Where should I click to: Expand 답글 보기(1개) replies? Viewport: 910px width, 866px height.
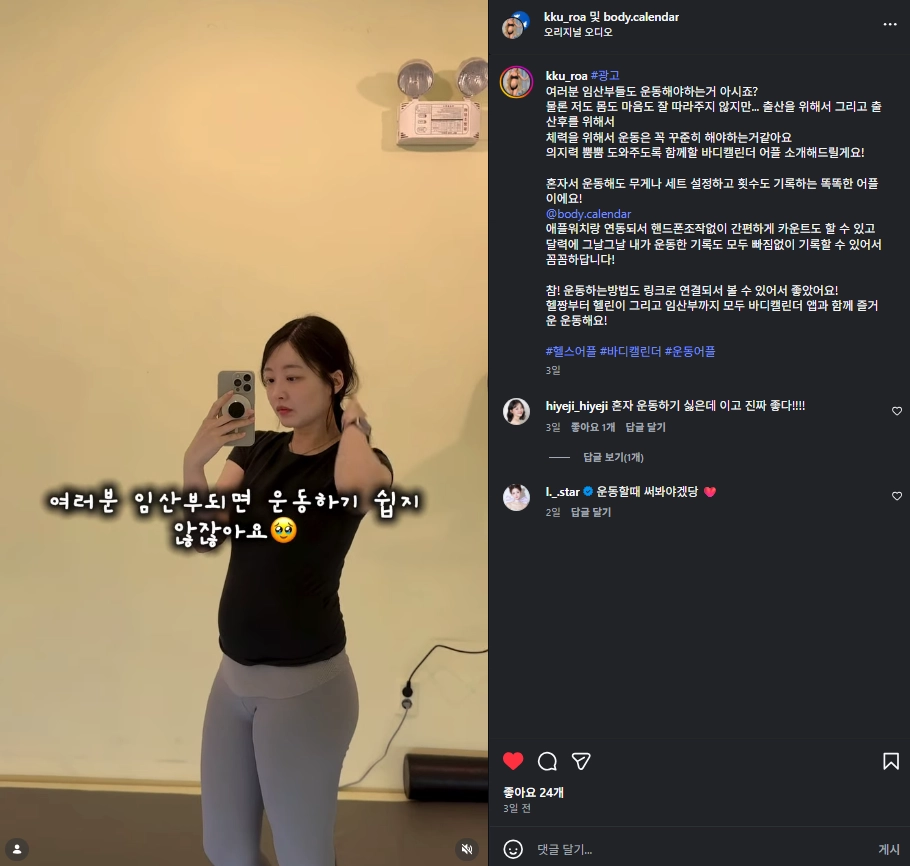[x=612, y=457]
